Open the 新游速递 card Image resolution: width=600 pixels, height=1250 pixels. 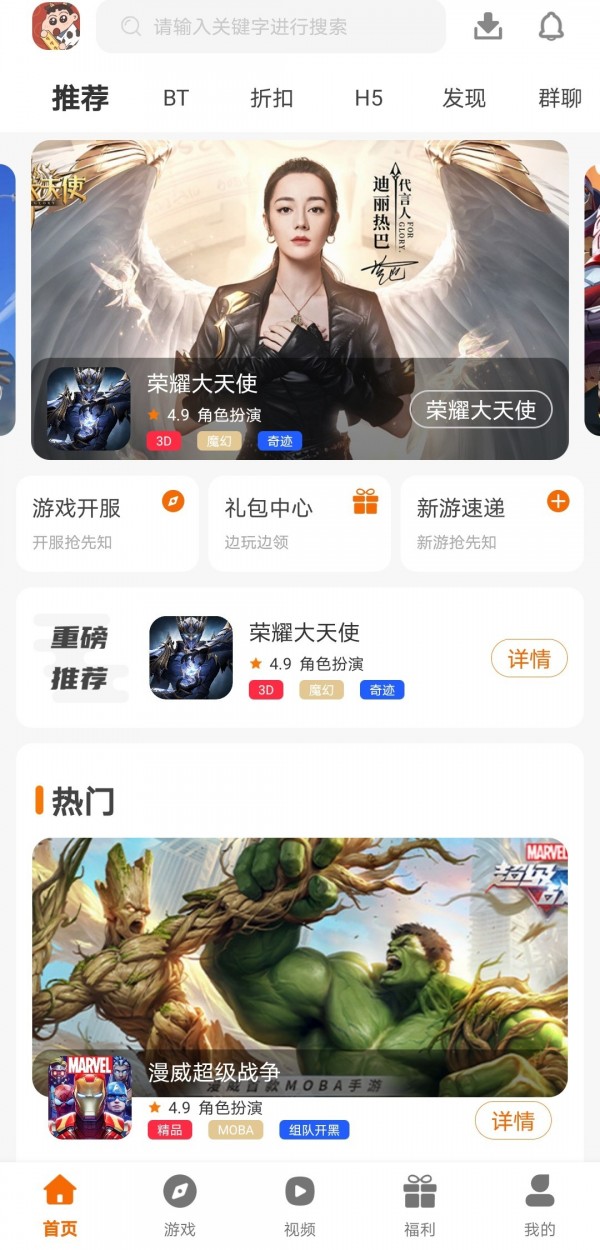coord(492,523)
